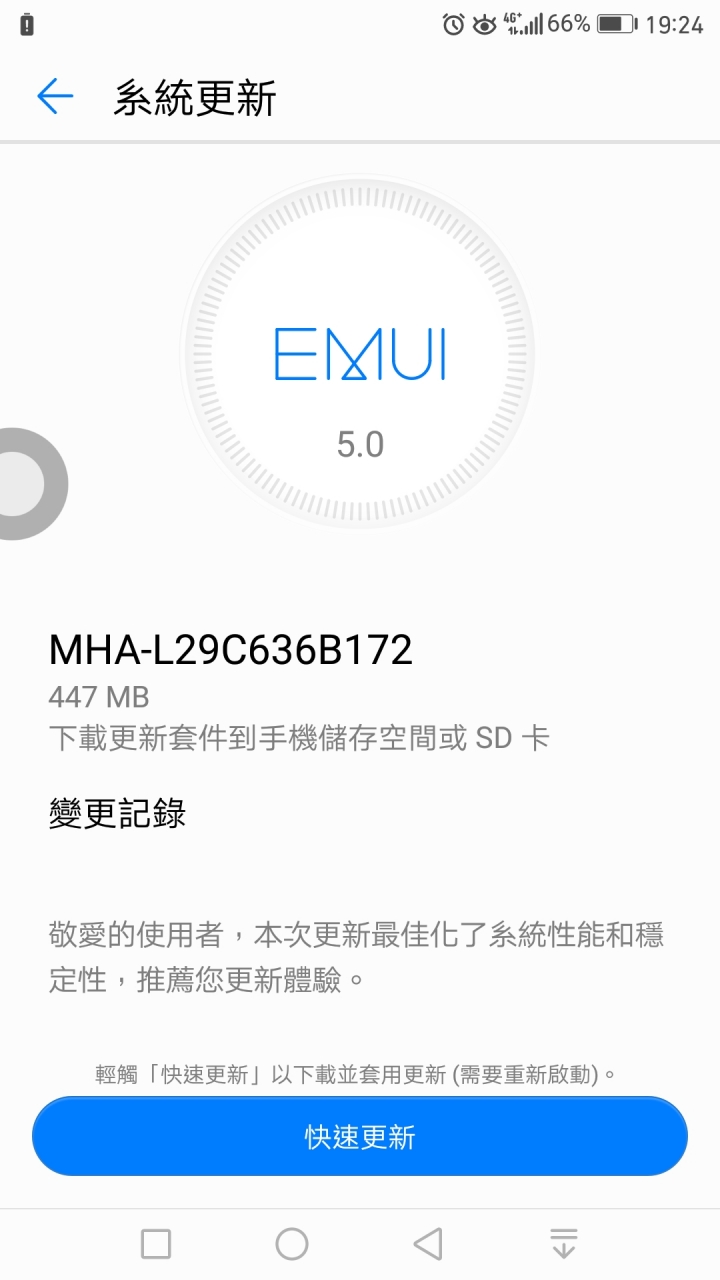Tap the floating assistive dock circle
The width and height of the screenshot is (720, 1280).
[20, 484]
